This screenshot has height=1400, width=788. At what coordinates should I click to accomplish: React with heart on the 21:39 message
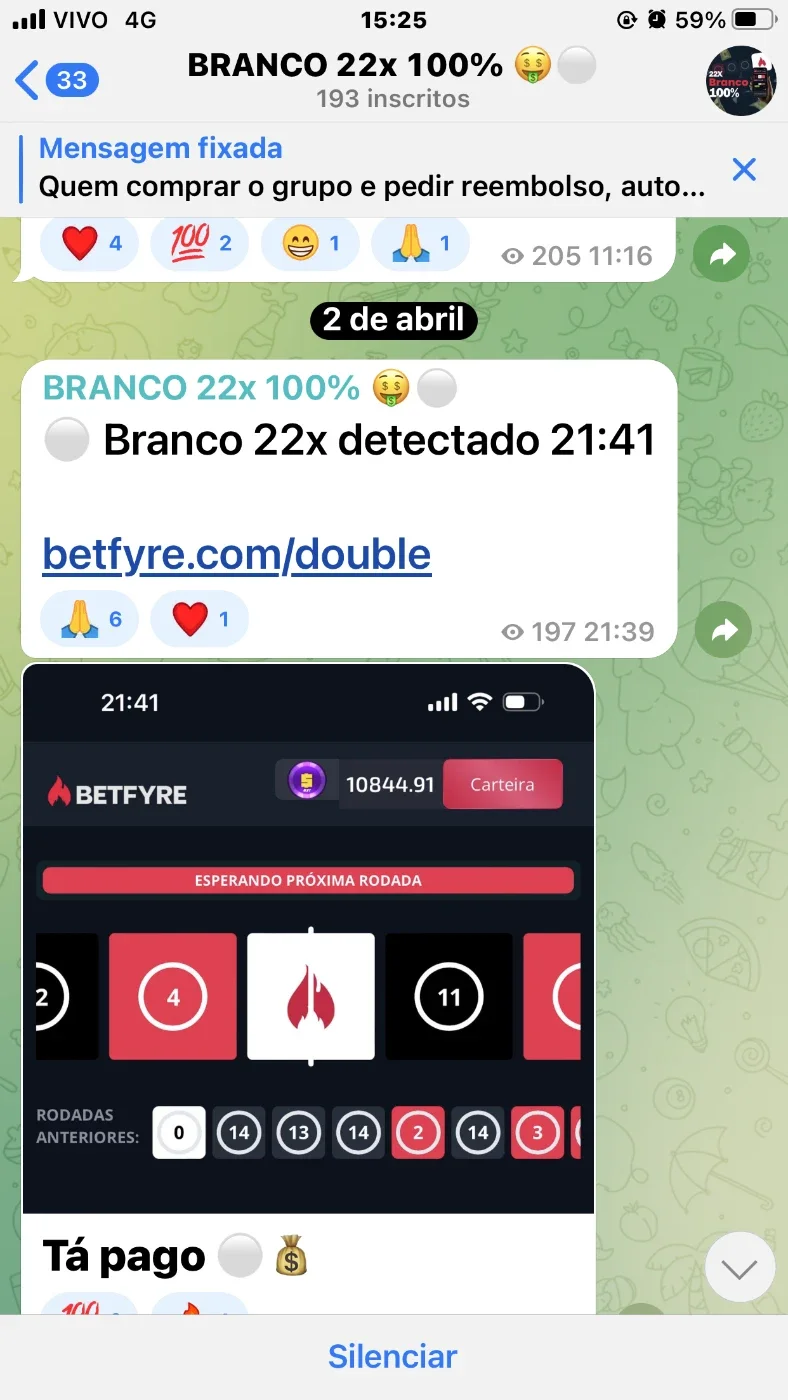tap(200, 620)
